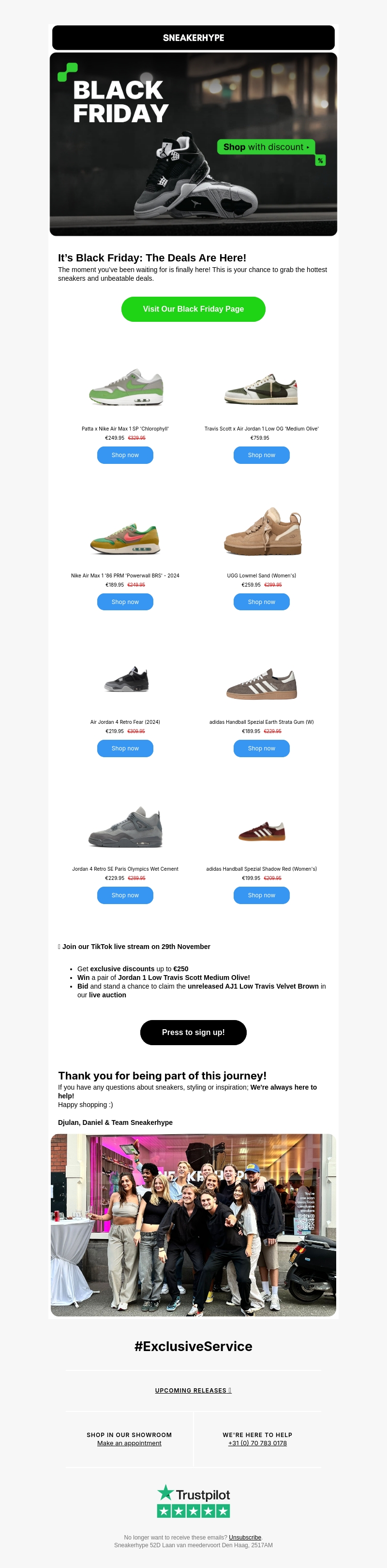Follow the Make an appointment link
The height and width of the screenshot is (1568, 387).
pos(129,1443)
